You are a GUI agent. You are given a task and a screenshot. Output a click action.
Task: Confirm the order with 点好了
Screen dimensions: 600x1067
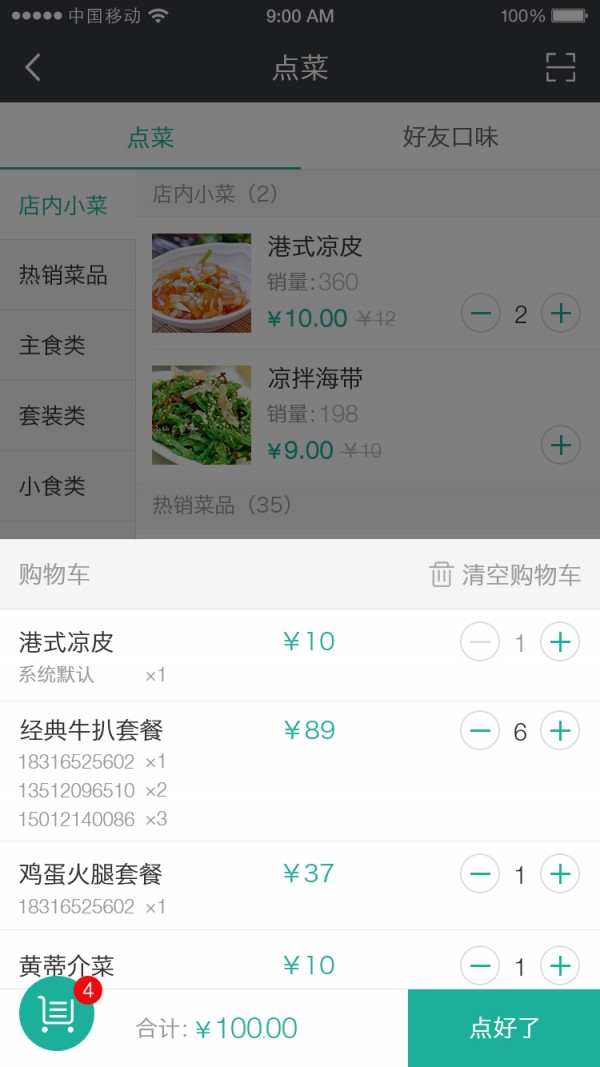504,1028
